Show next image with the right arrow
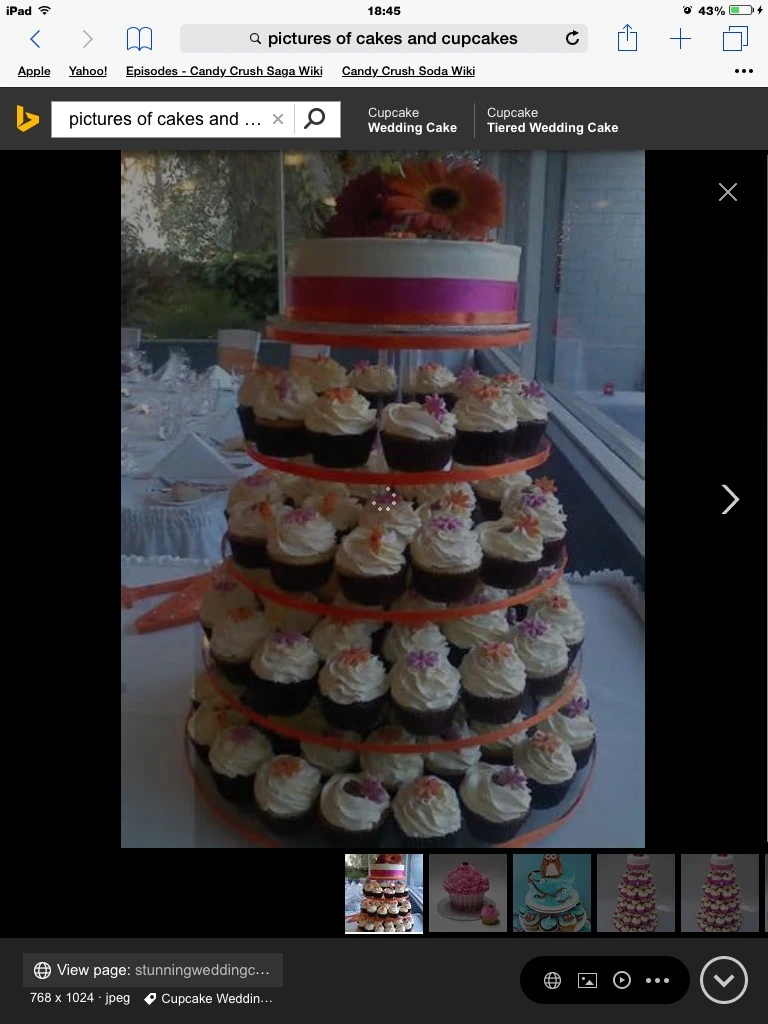Viewport: 768px width, 1024px height. pos(730,498)
